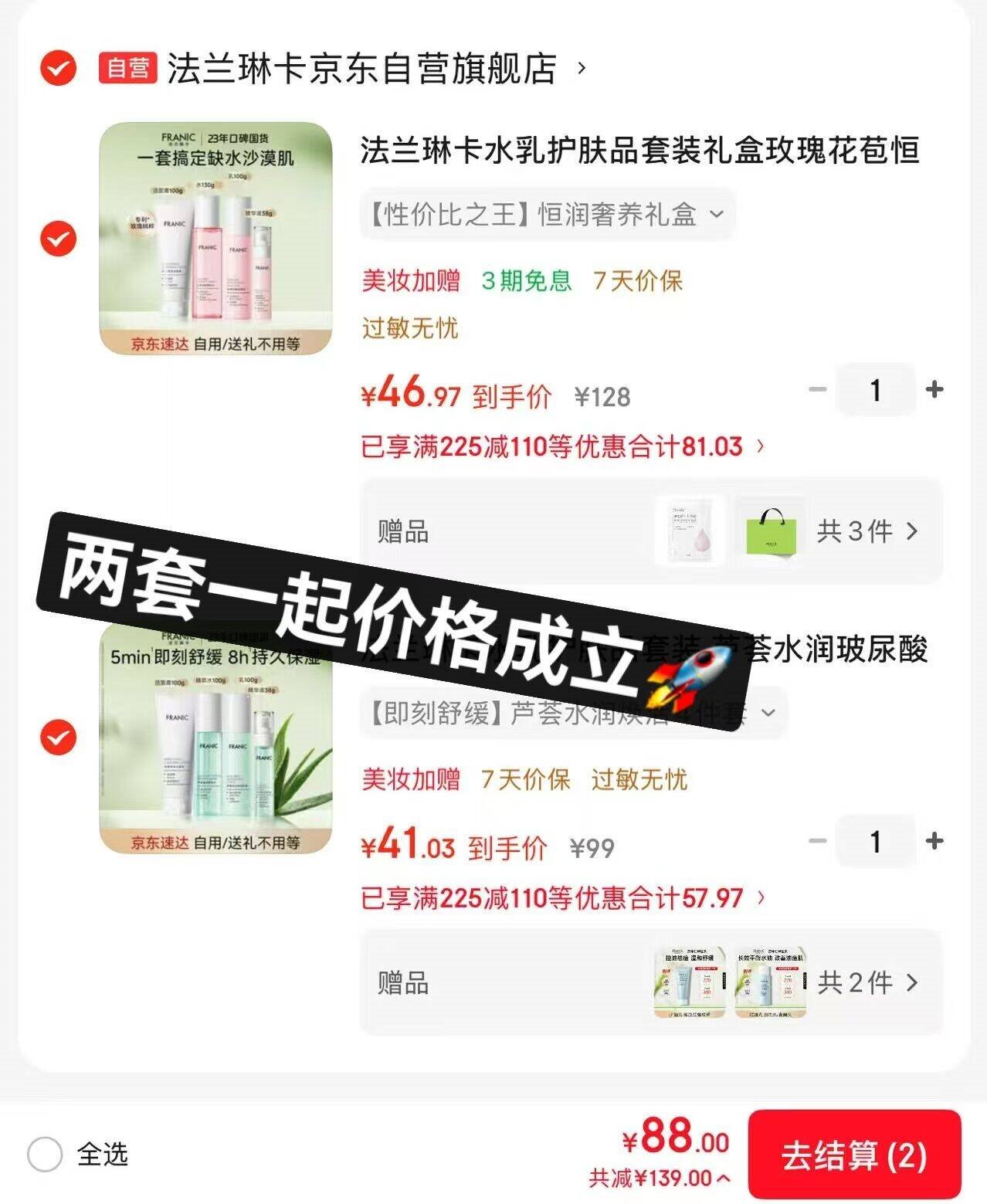987x1204 pixels.
Task: Increase quantity of the rose gift set
Action: click(934, 390)
